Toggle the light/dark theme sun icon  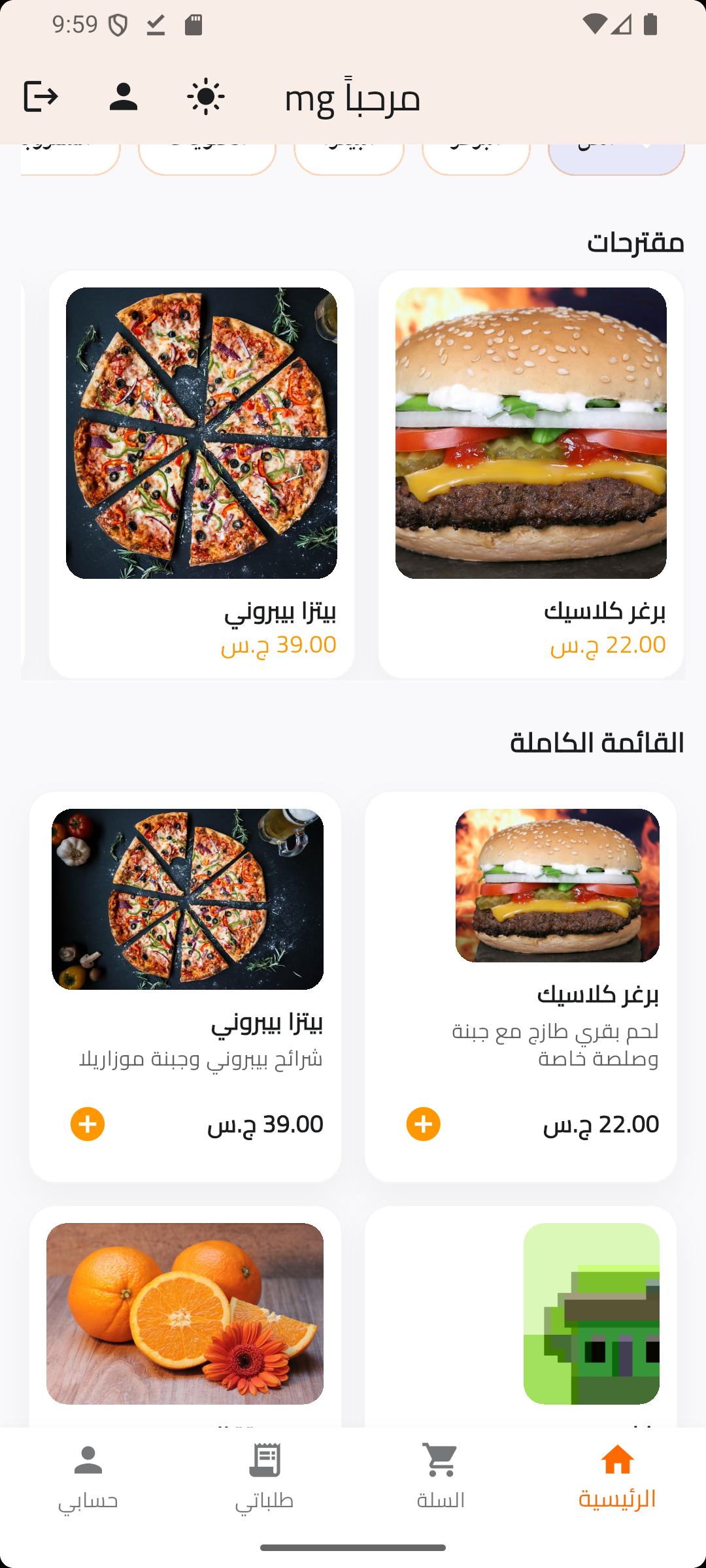click(206, 97)
